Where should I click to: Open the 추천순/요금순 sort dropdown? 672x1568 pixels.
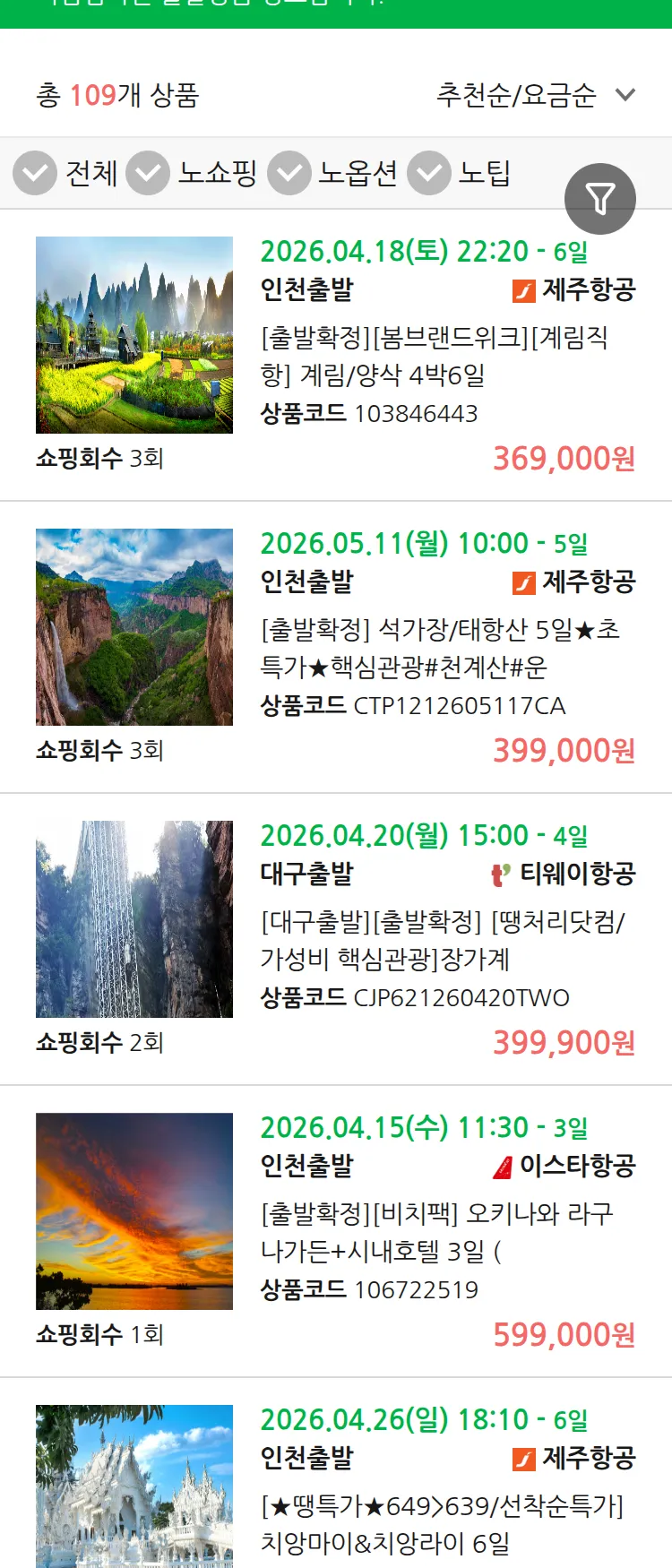tap(529, 95)
